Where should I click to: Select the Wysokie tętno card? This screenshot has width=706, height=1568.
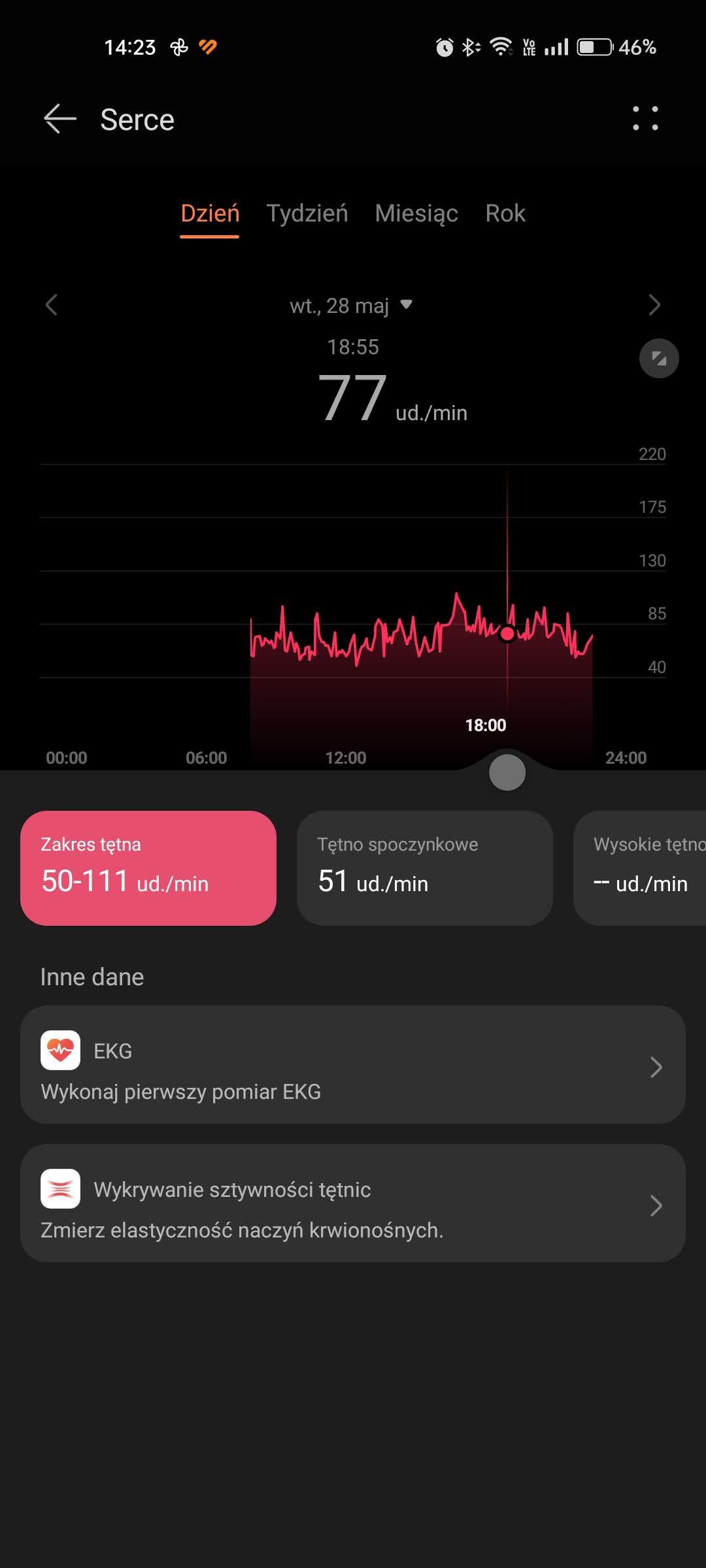pos(640,868)
